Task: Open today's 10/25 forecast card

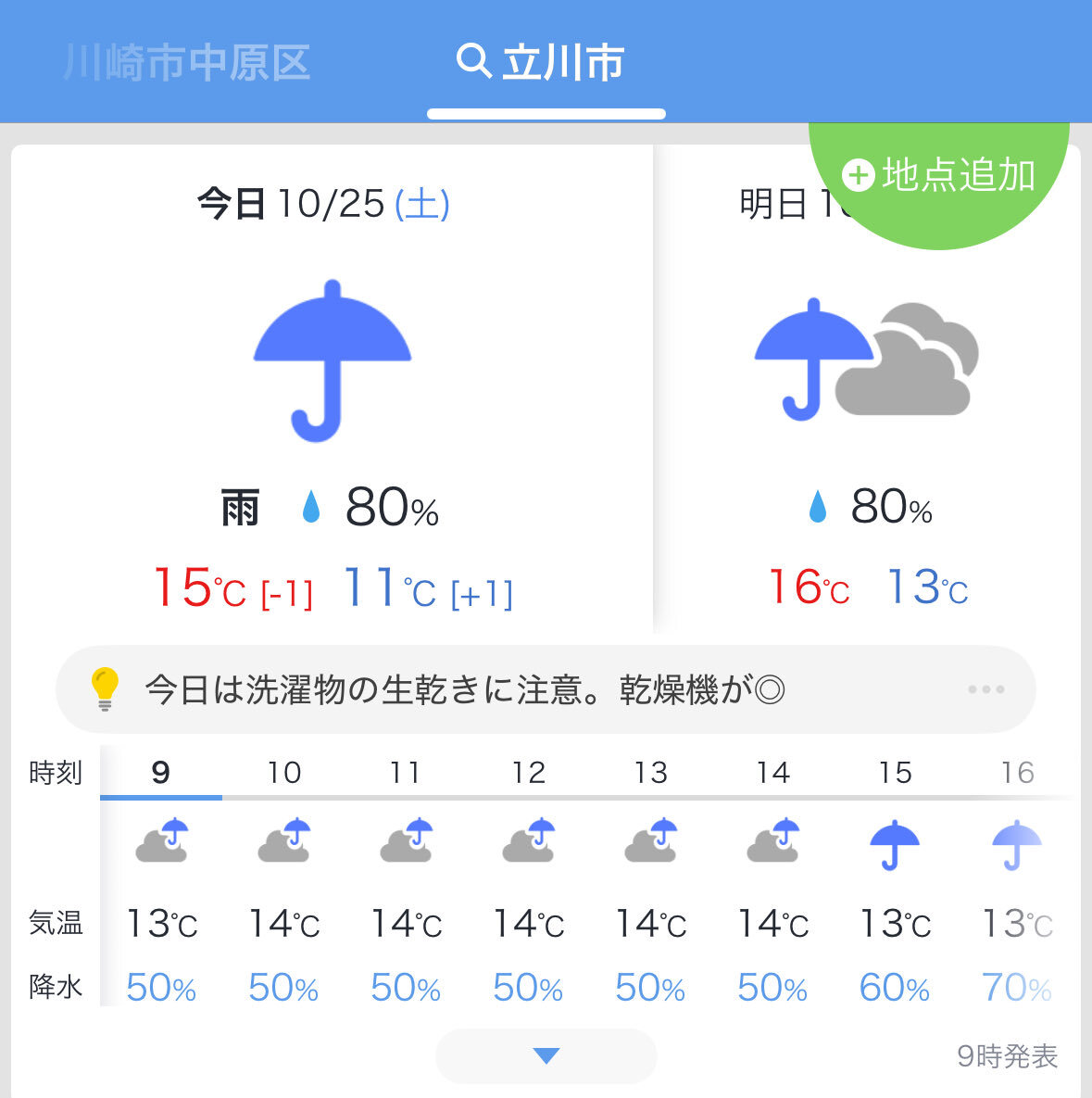Action: (x=332, y=389)
